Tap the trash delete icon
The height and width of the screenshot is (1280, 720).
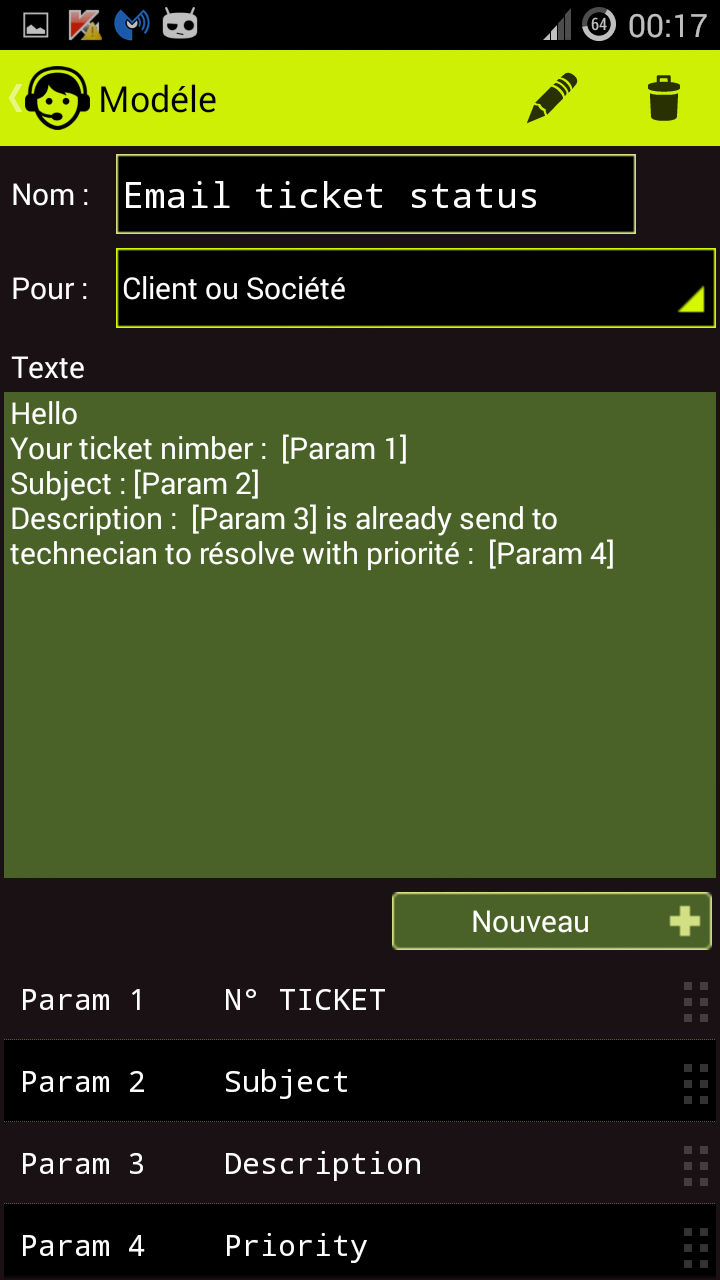(665, 98)
